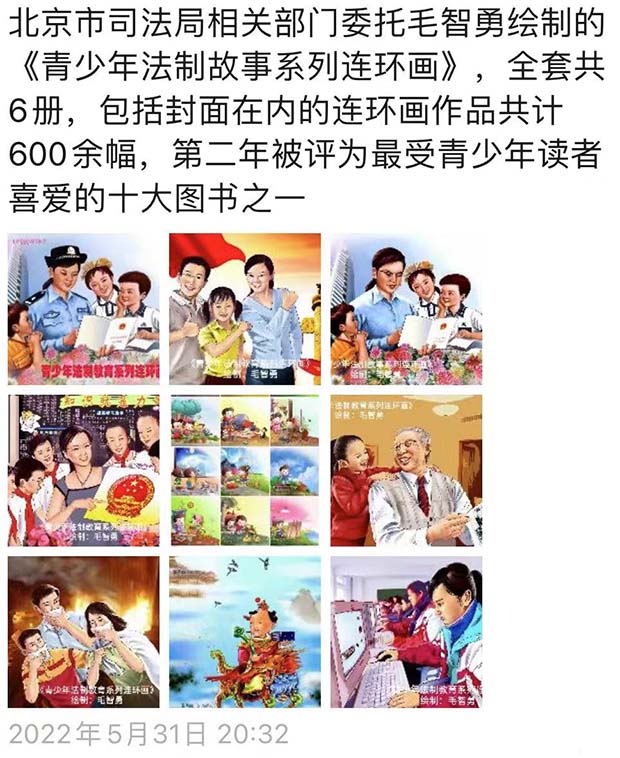Screen dimensions: 620x758
Task: Open the collage of cartoon panels image
Action: [244, 470]
